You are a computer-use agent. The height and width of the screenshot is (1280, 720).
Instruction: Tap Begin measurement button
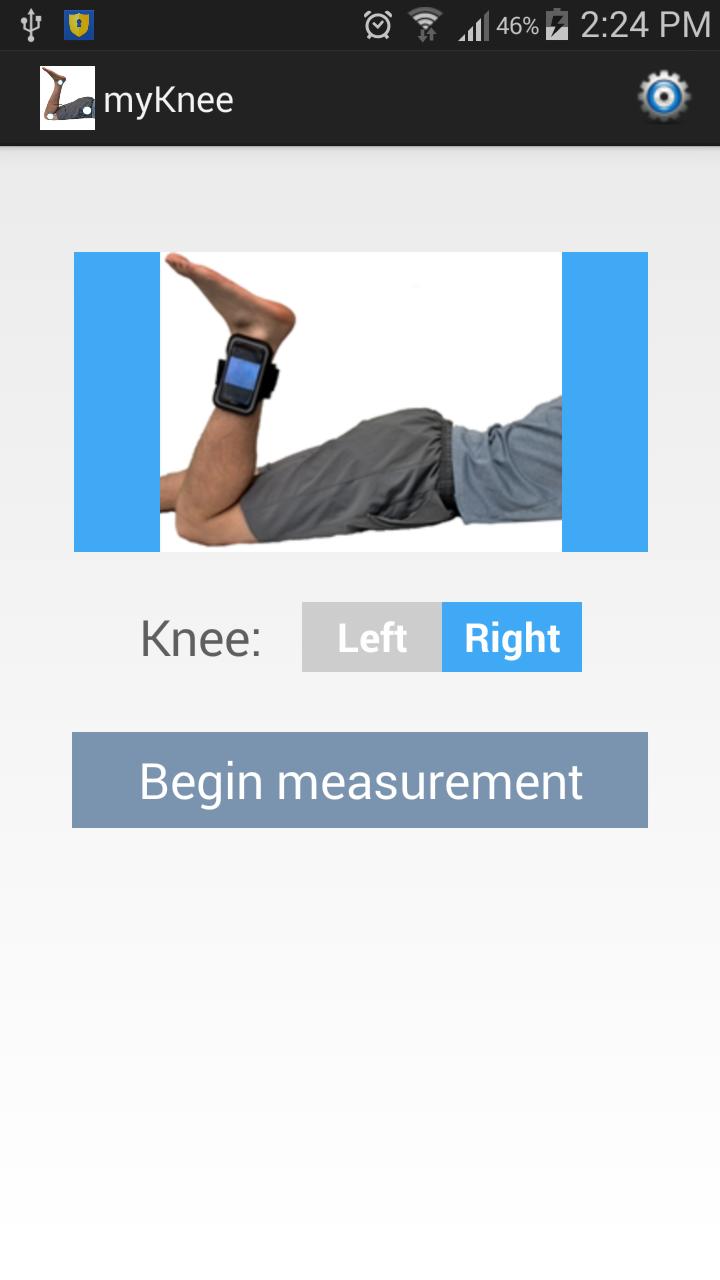pos(360,780)
